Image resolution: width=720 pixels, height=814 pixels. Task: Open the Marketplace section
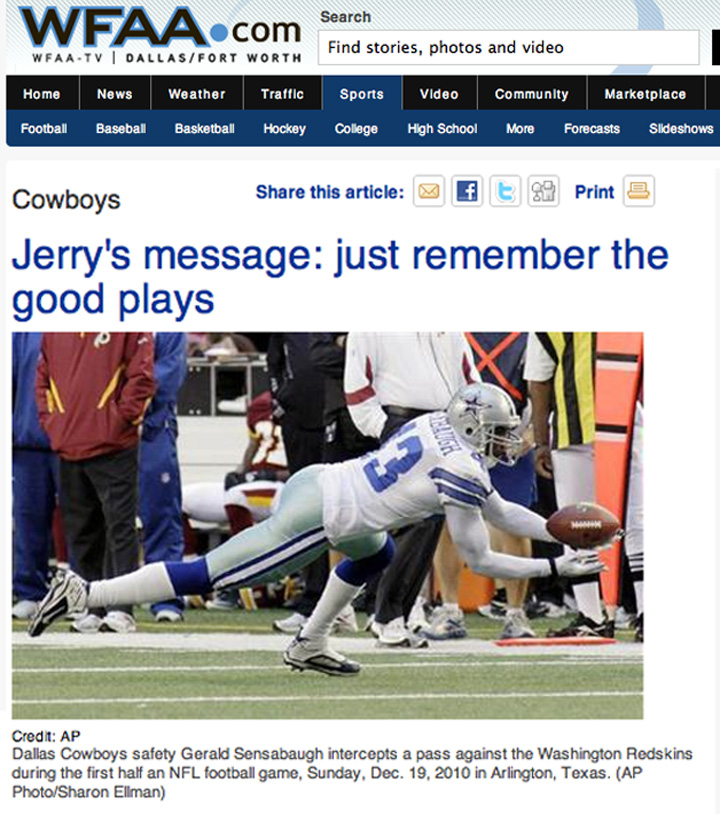[645, 94]
